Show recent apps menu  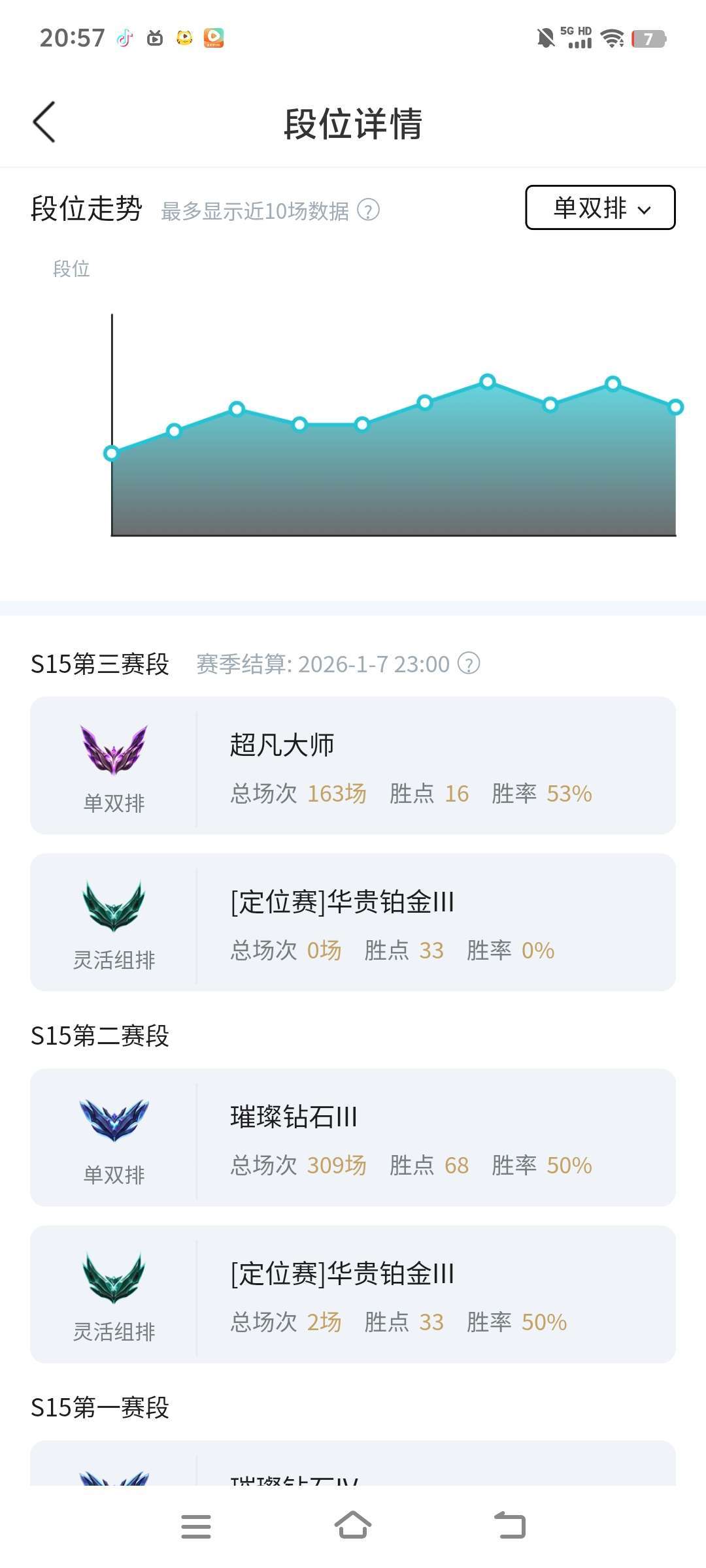(196, 1526)
